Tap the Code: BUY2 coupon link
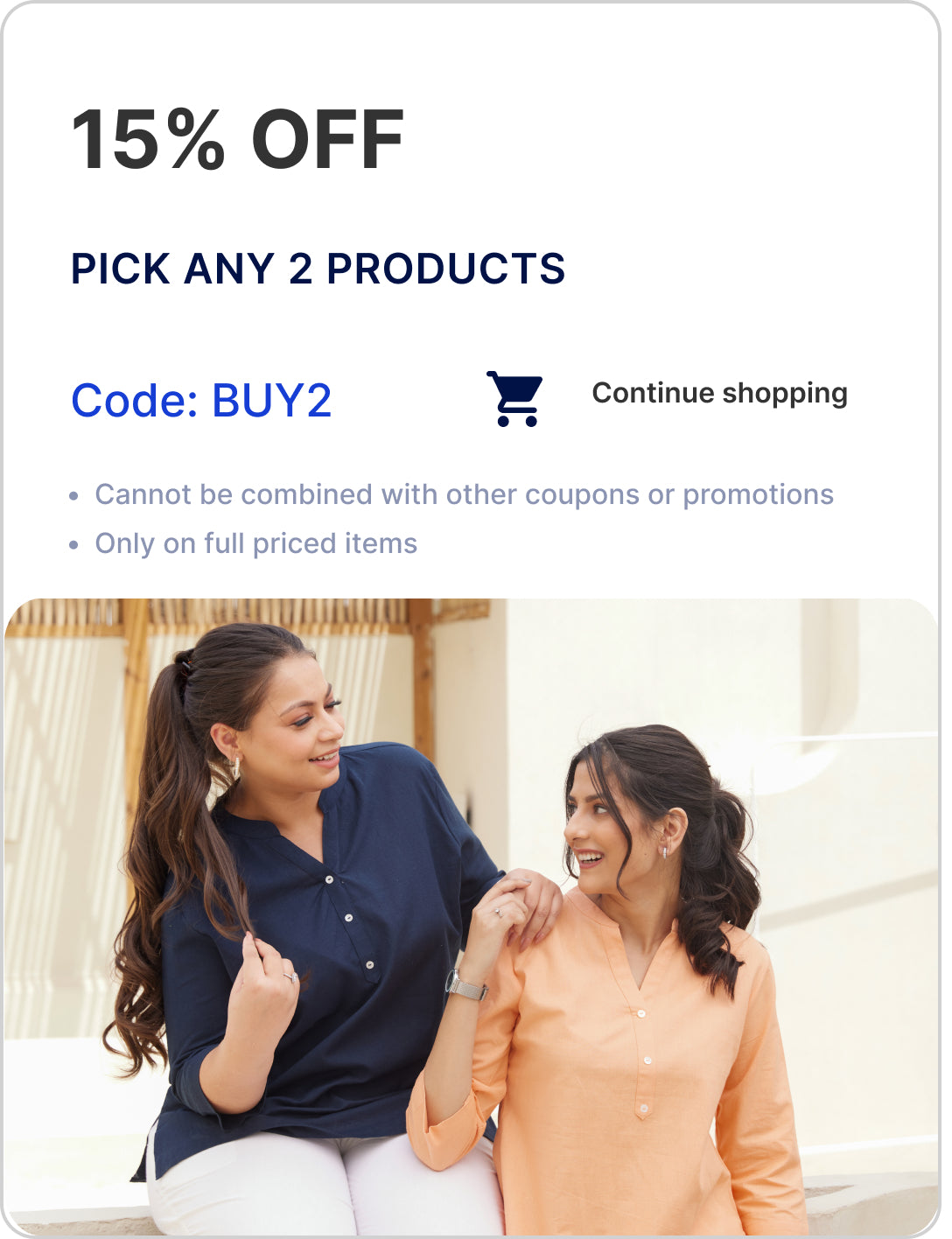This screenshot has height=1239, width=952. point(201,401)
